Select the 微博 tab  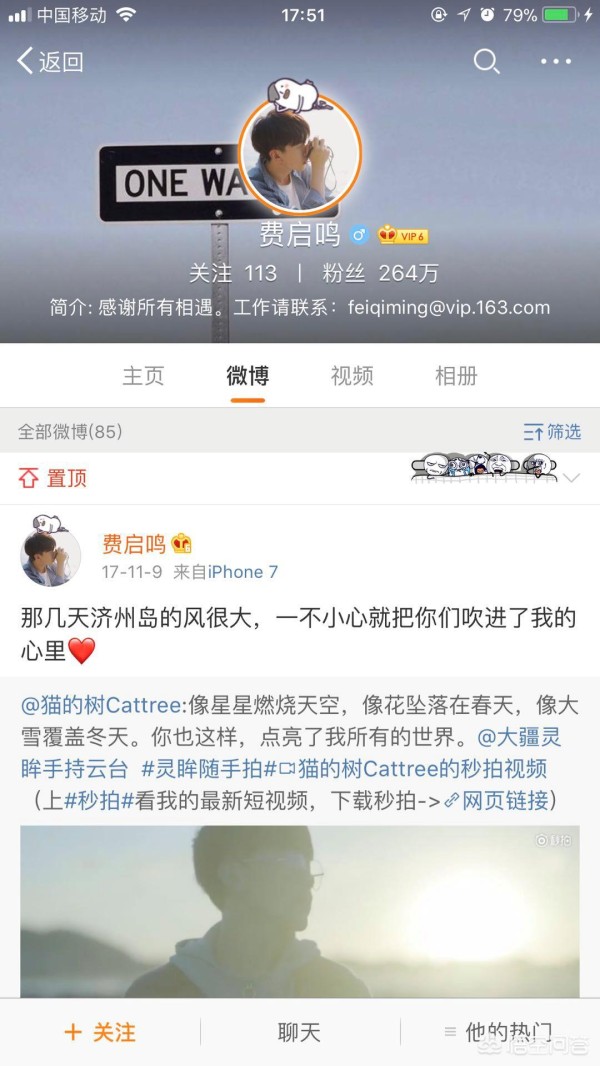[247, 375]
